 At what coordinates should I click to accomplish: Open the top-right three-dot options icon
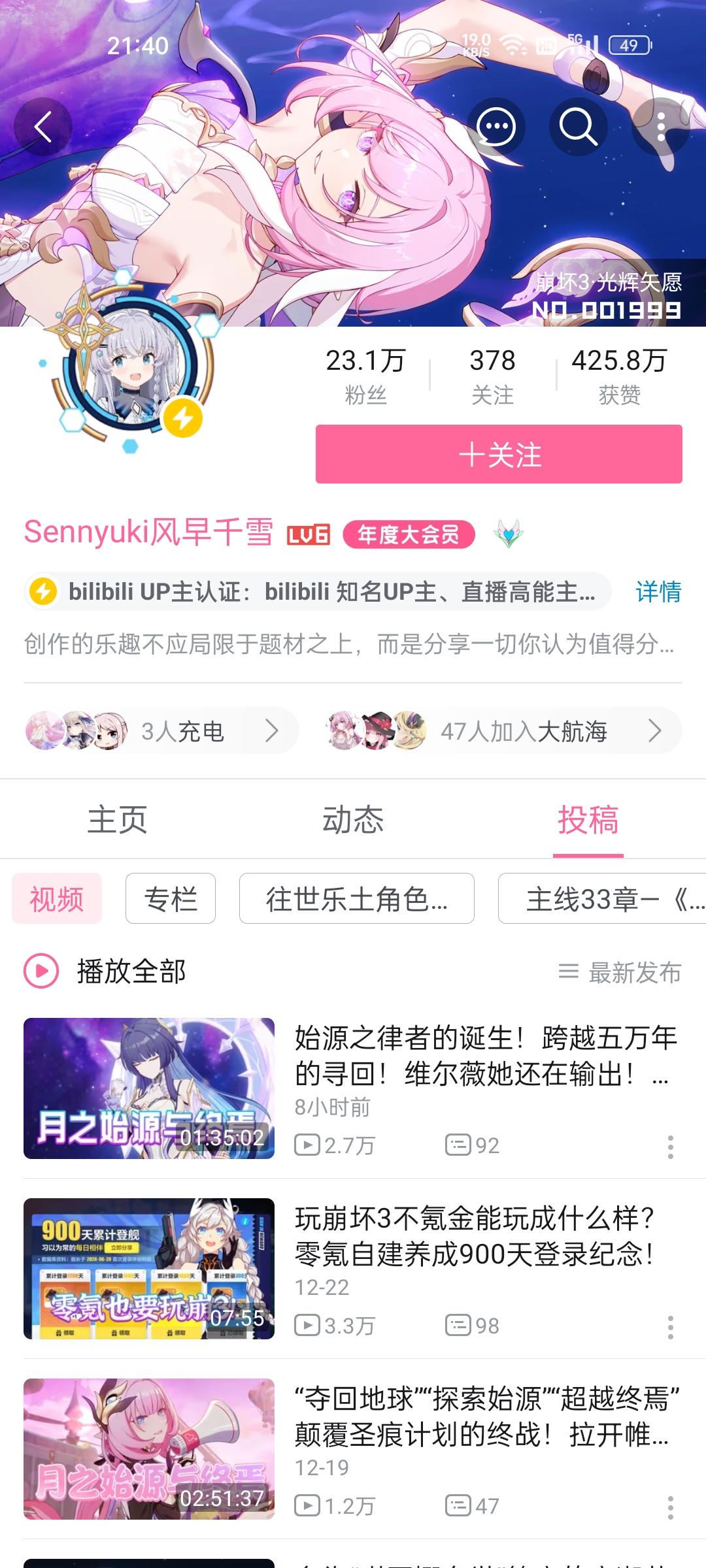pyautogui.click(x=660, y=127)
